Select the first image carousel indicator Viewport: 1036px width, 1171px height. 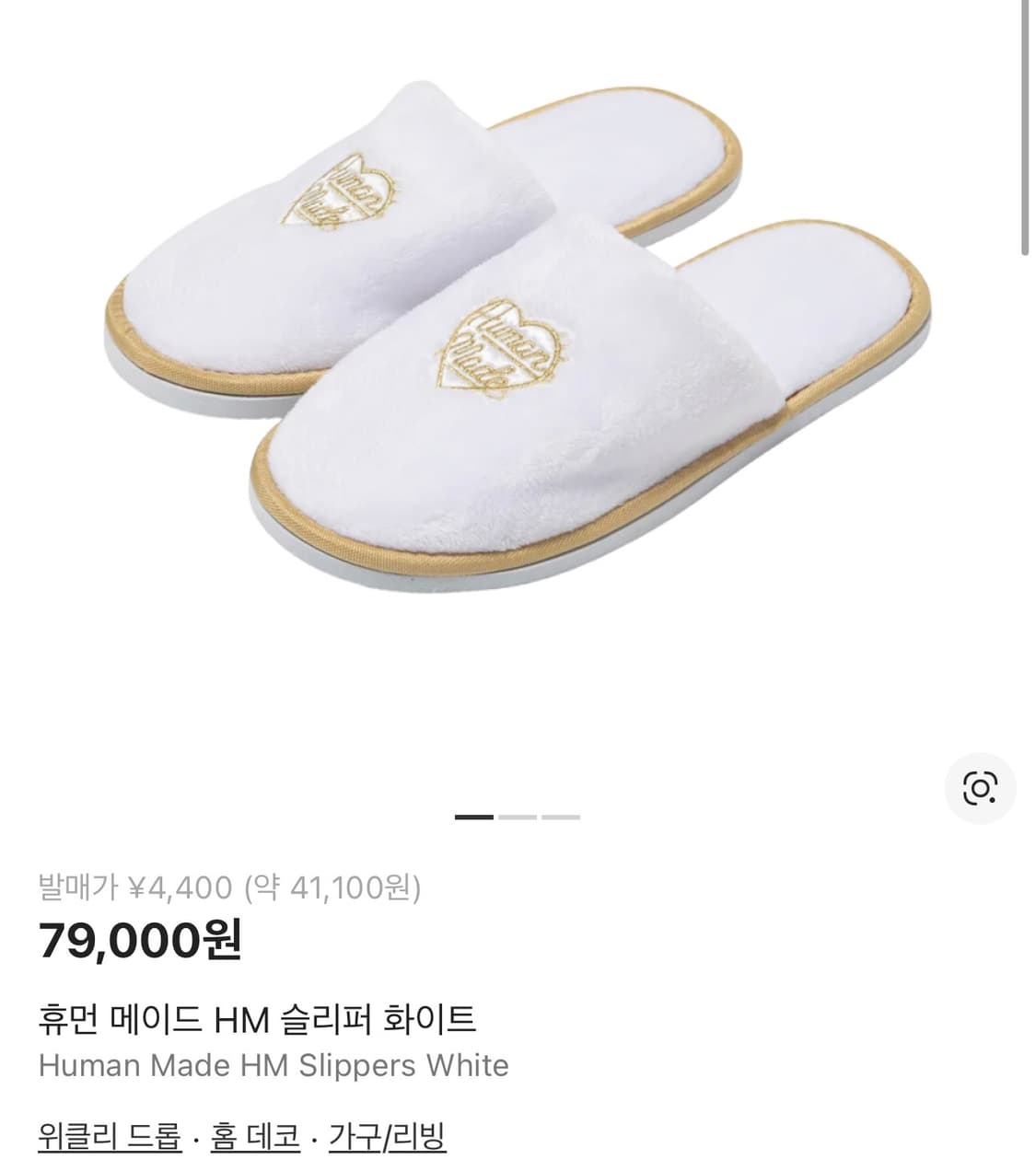tap(476, 816)
